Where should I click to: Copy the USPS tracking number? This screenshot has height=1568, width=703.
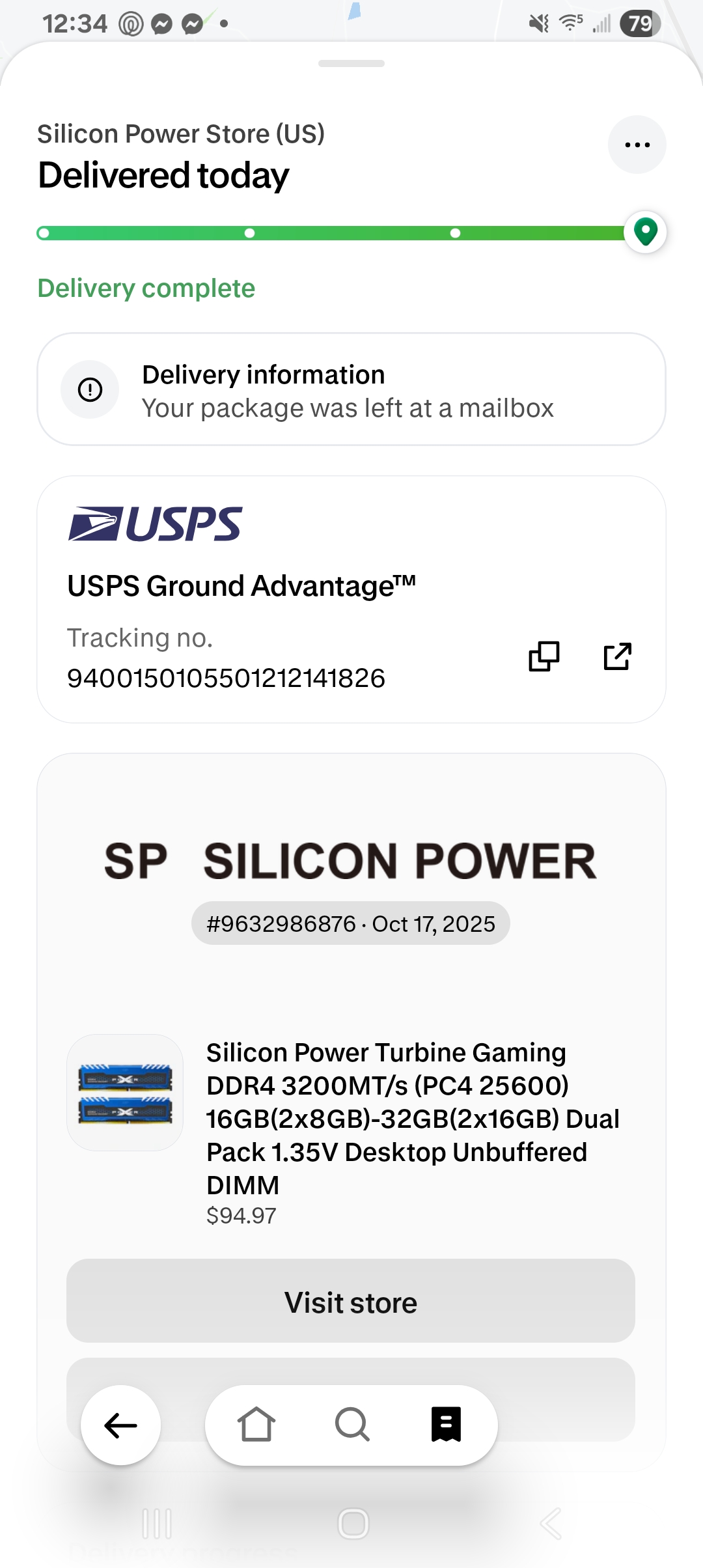[x=544, y=656]
